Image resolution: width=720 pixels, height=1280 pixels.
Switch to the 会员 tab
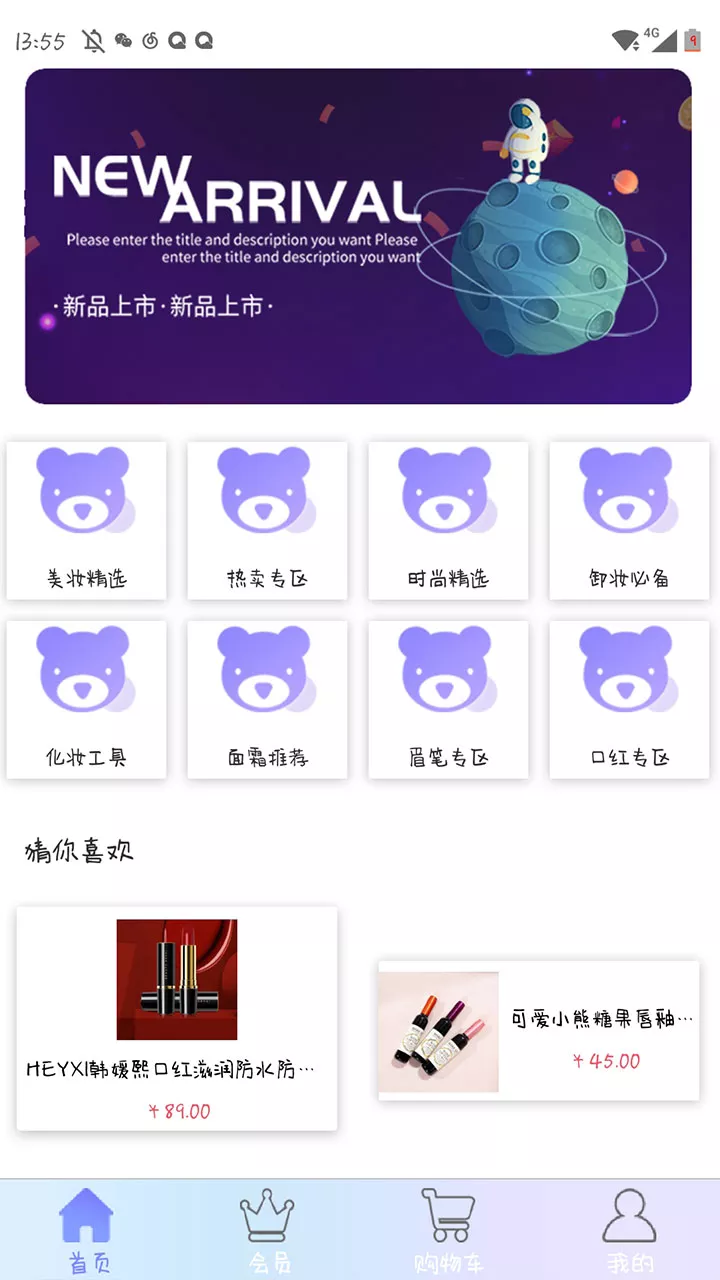[x=268, y=1230]
